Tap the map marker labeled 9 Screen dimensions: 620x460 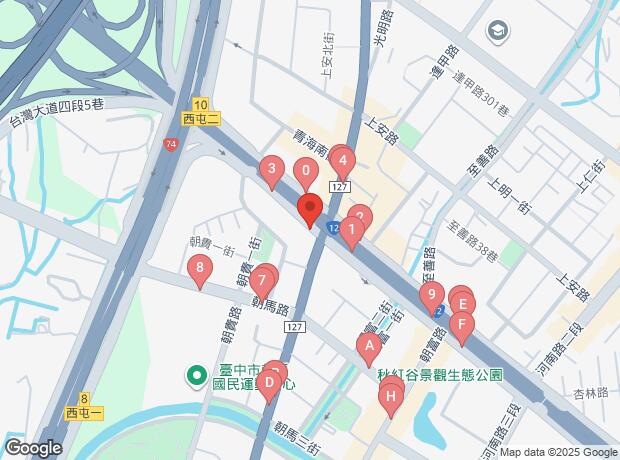click(431, 295)
